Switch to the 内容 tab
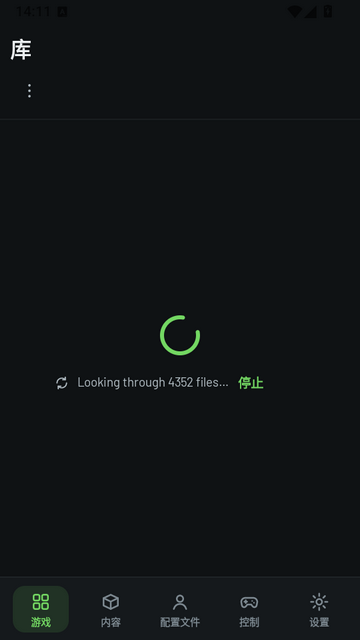The width and height of the screenshot is (360, 640). [111, 609]
